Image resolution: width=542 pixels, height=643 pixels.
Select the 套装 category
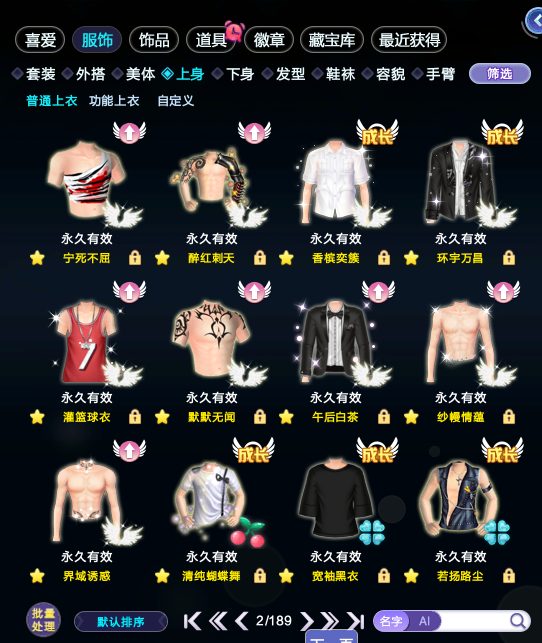pos(34,74)
